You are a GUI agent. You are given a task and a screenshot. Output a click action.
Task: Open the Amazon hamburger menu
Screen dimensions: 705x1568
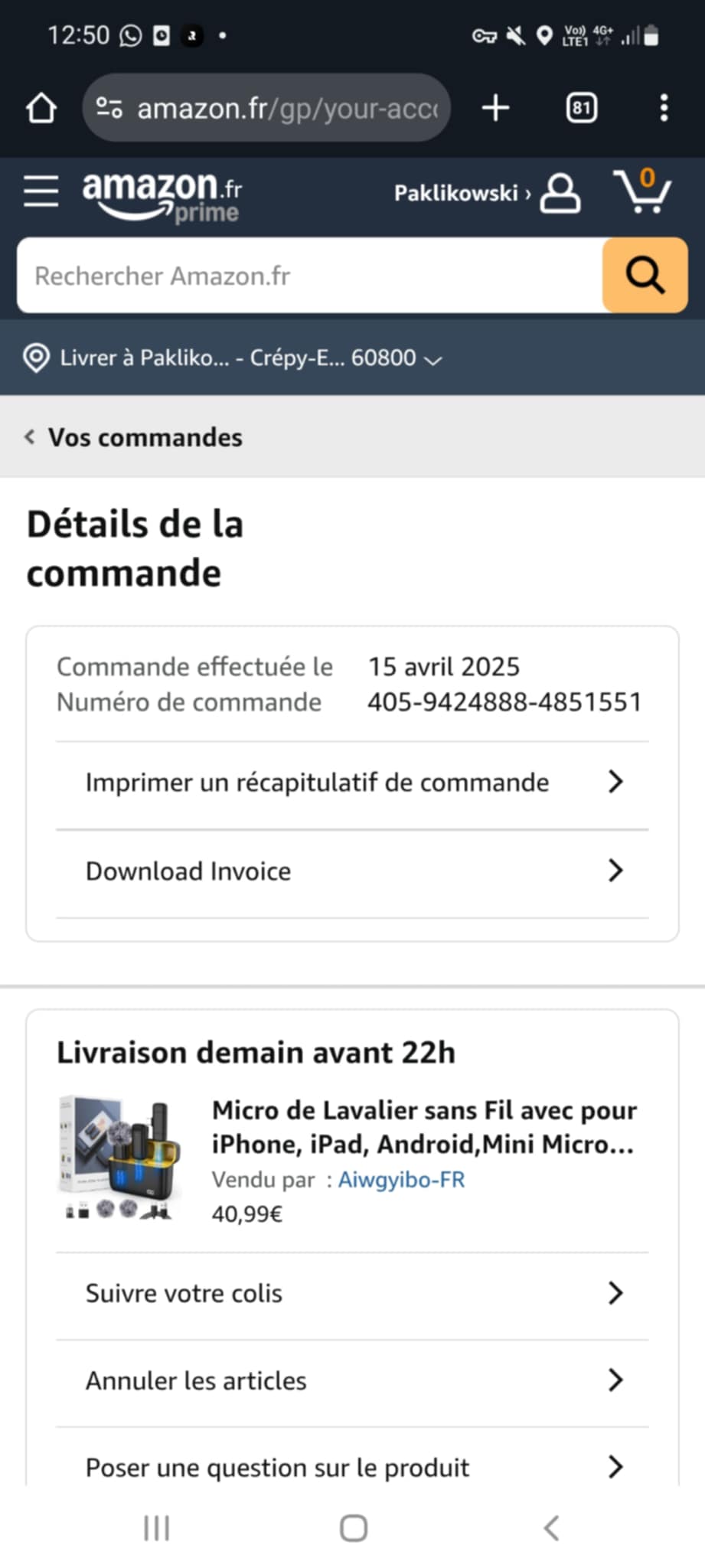click(x=41, y=191)
